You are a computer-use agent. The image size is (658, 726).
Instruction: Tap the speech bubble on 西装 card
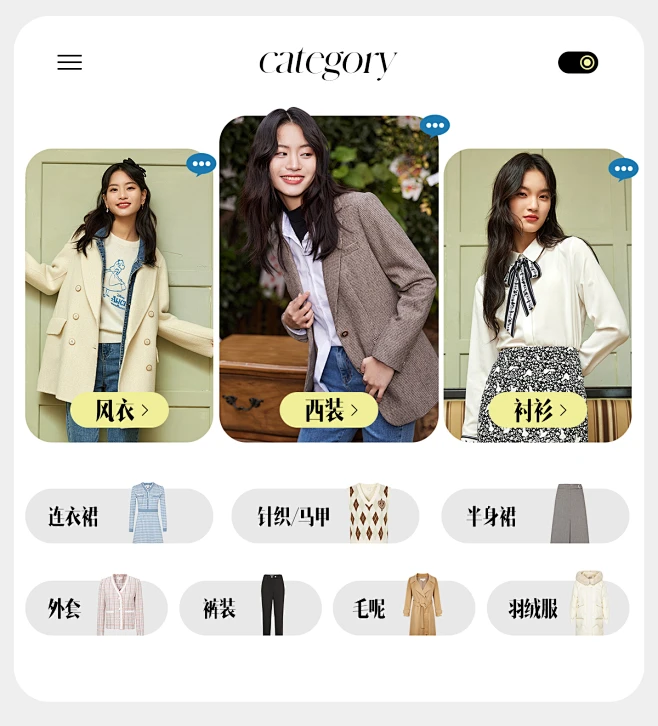coord(435,125)
